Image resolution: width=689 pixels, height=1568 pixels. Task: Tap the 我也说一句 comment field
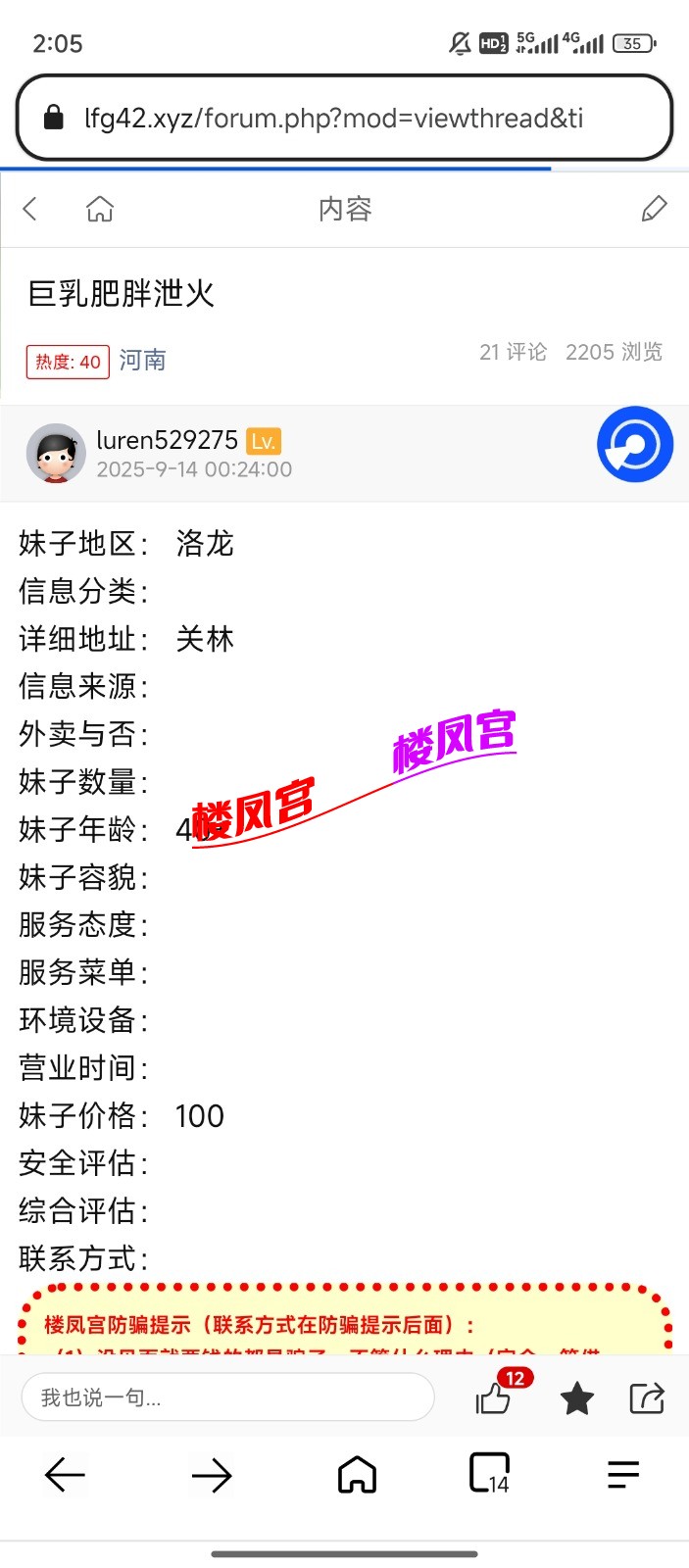(x=227, y=1397)
